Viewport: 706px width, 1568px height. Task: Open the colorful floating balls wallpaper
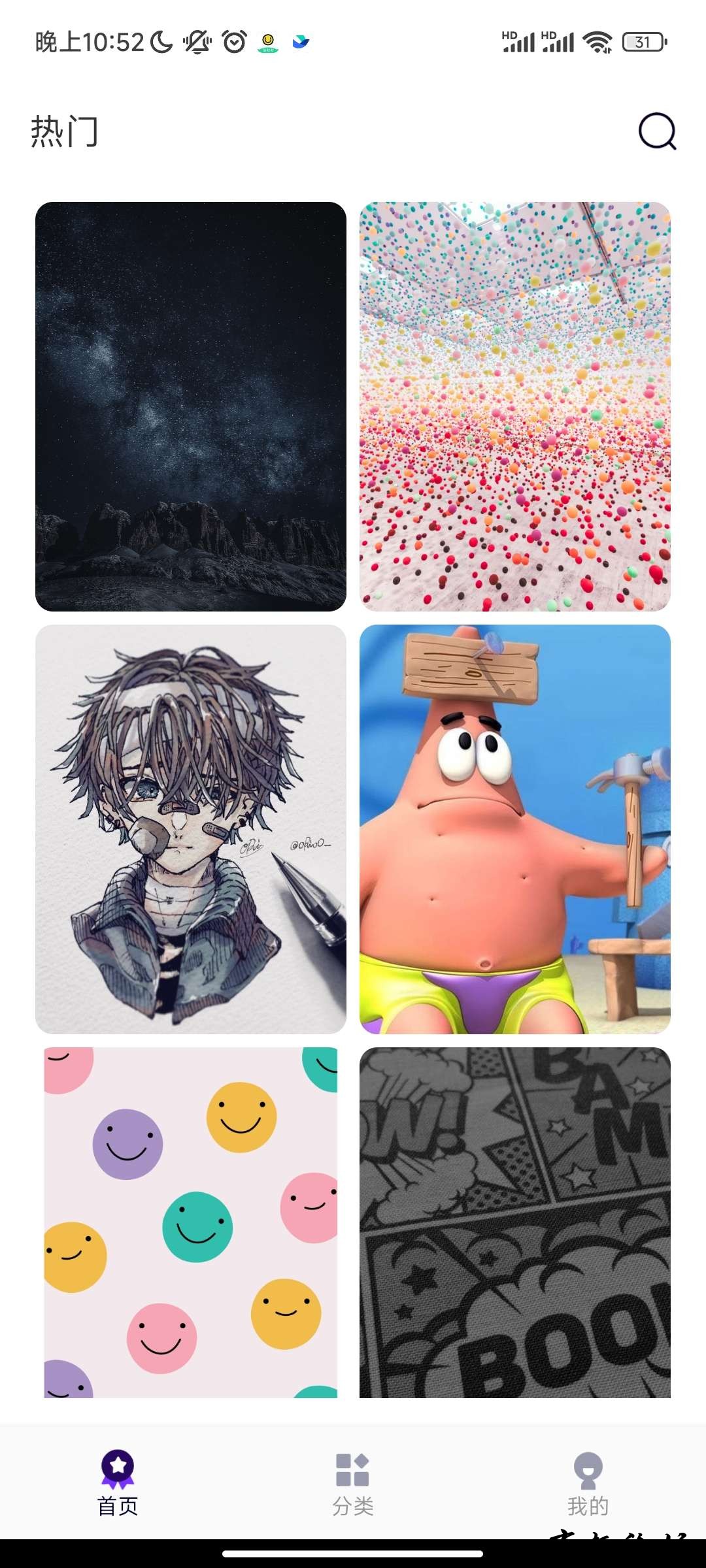(514, 406)
